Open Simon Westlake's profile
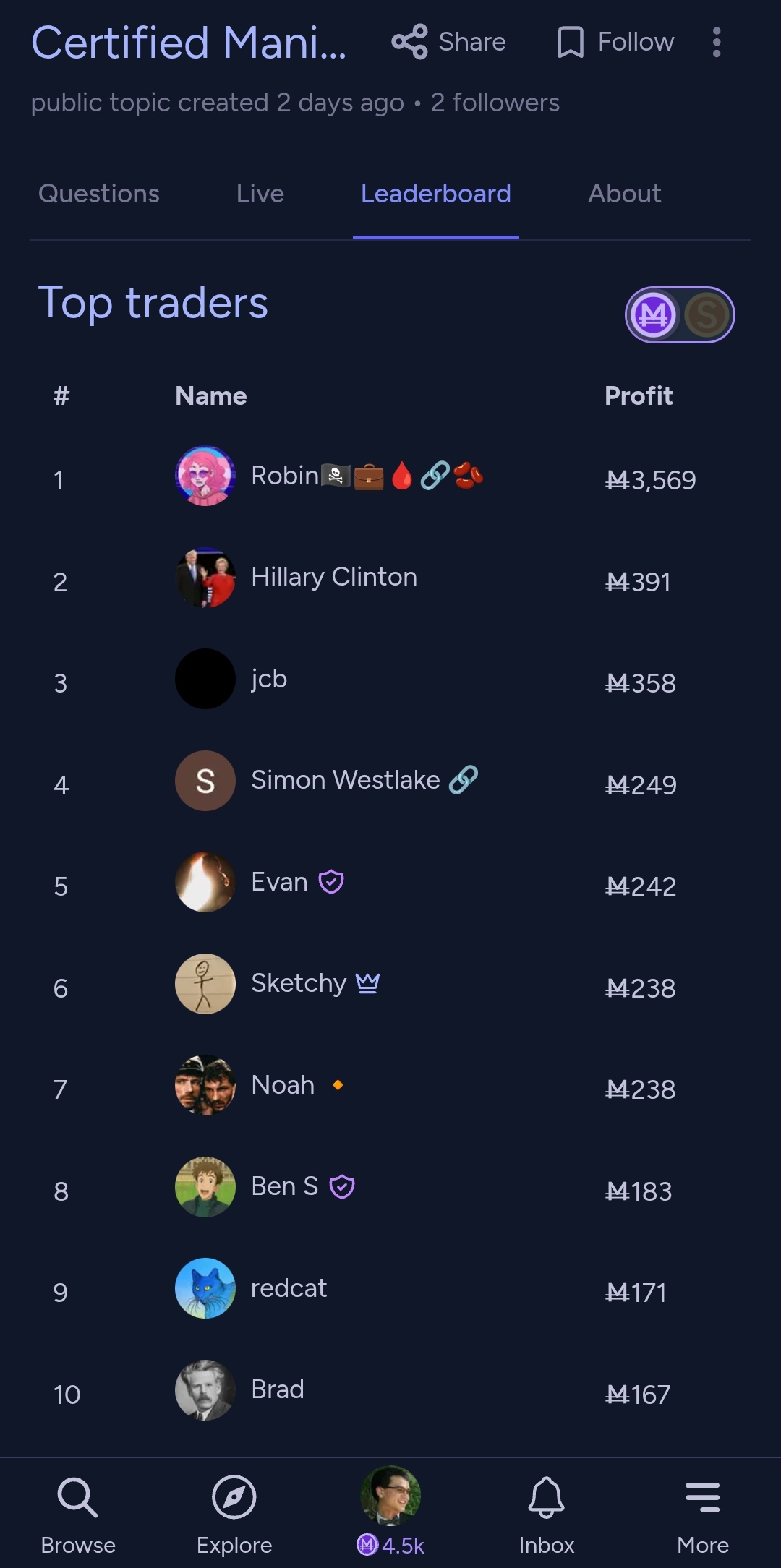 click(x=345, y=780)
